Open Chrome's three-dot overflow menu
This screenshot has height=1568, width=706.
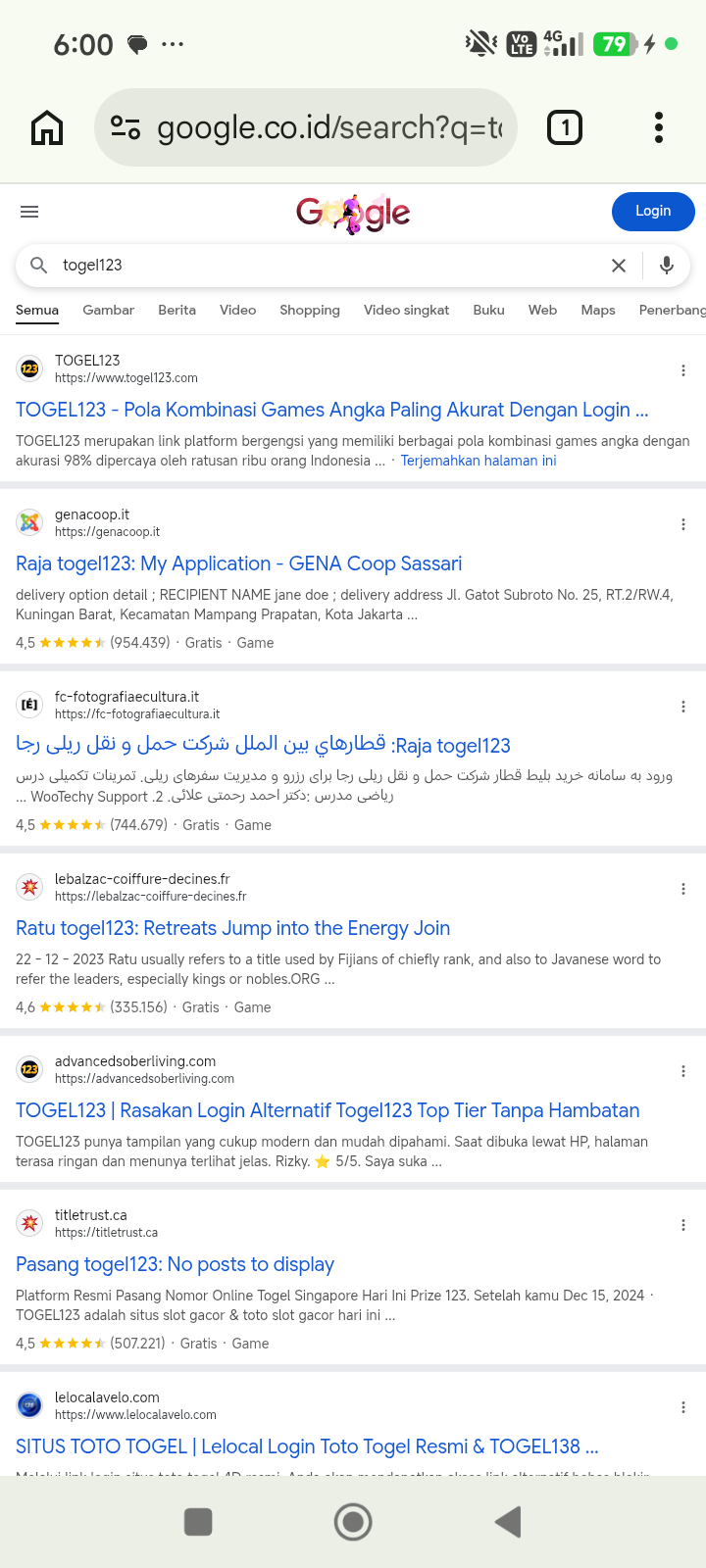659,127
